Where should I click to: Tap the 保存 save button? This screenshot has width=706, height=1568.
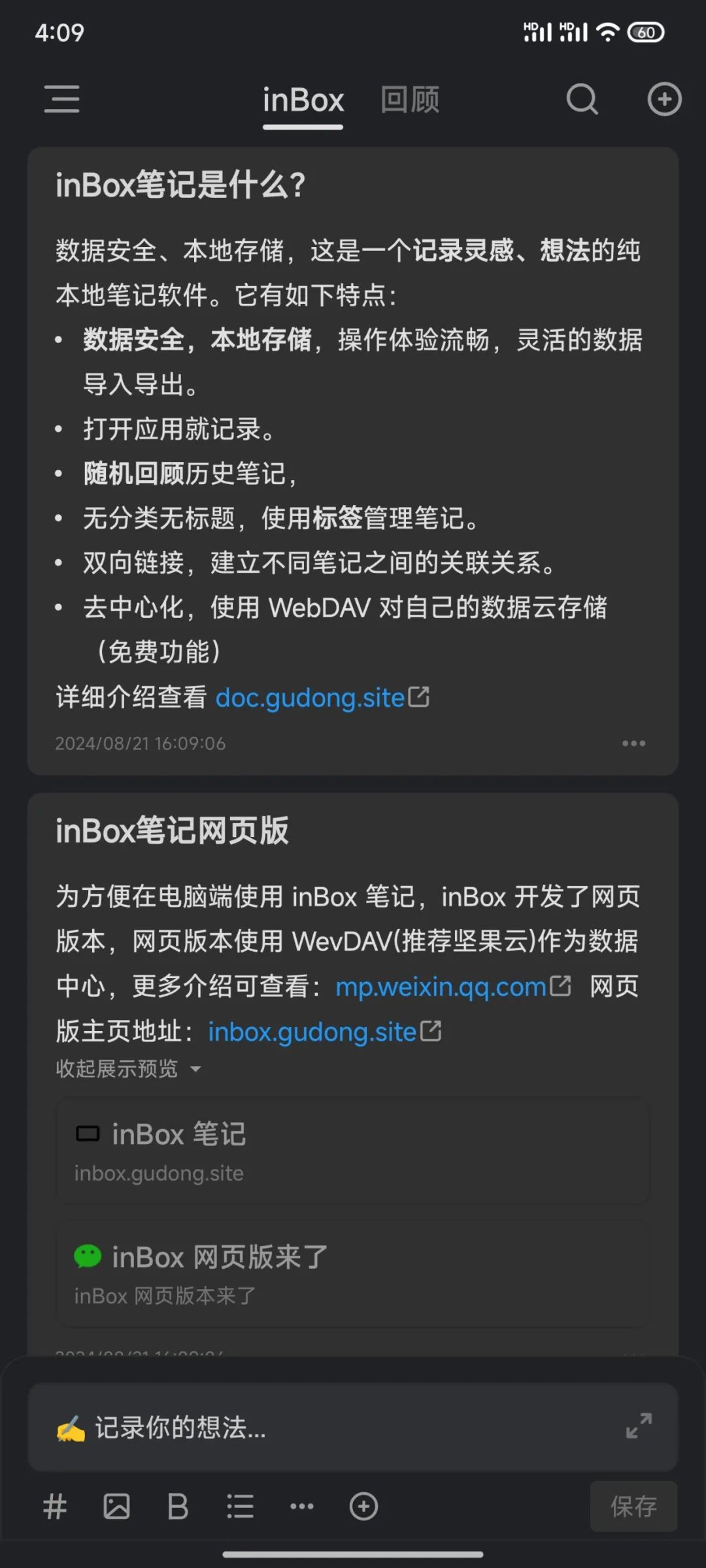(x=633, y=1507)
